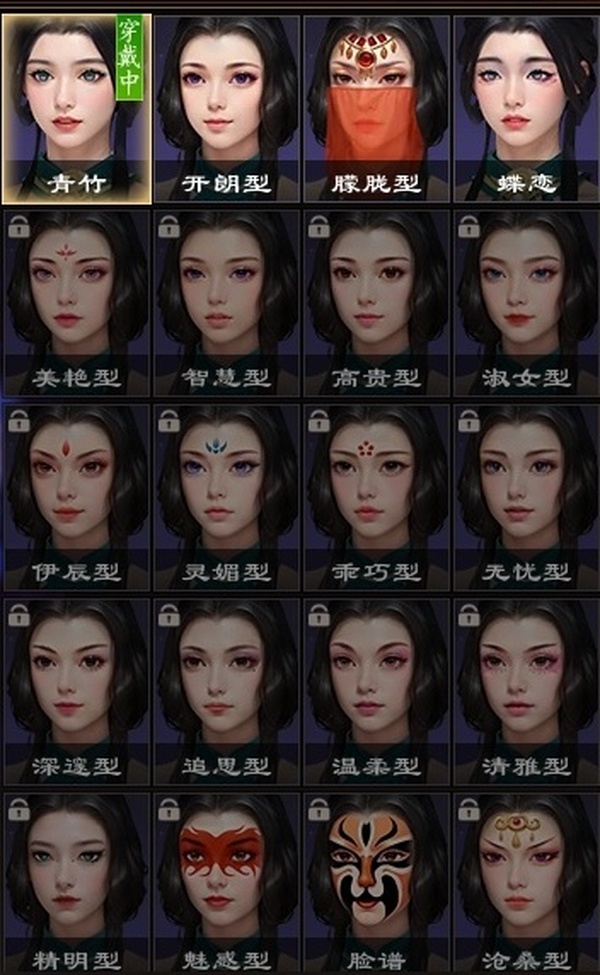600x975 pixels.
Task: Tap the 伊辰型 face preset
Action: click(x=77, y=497)
